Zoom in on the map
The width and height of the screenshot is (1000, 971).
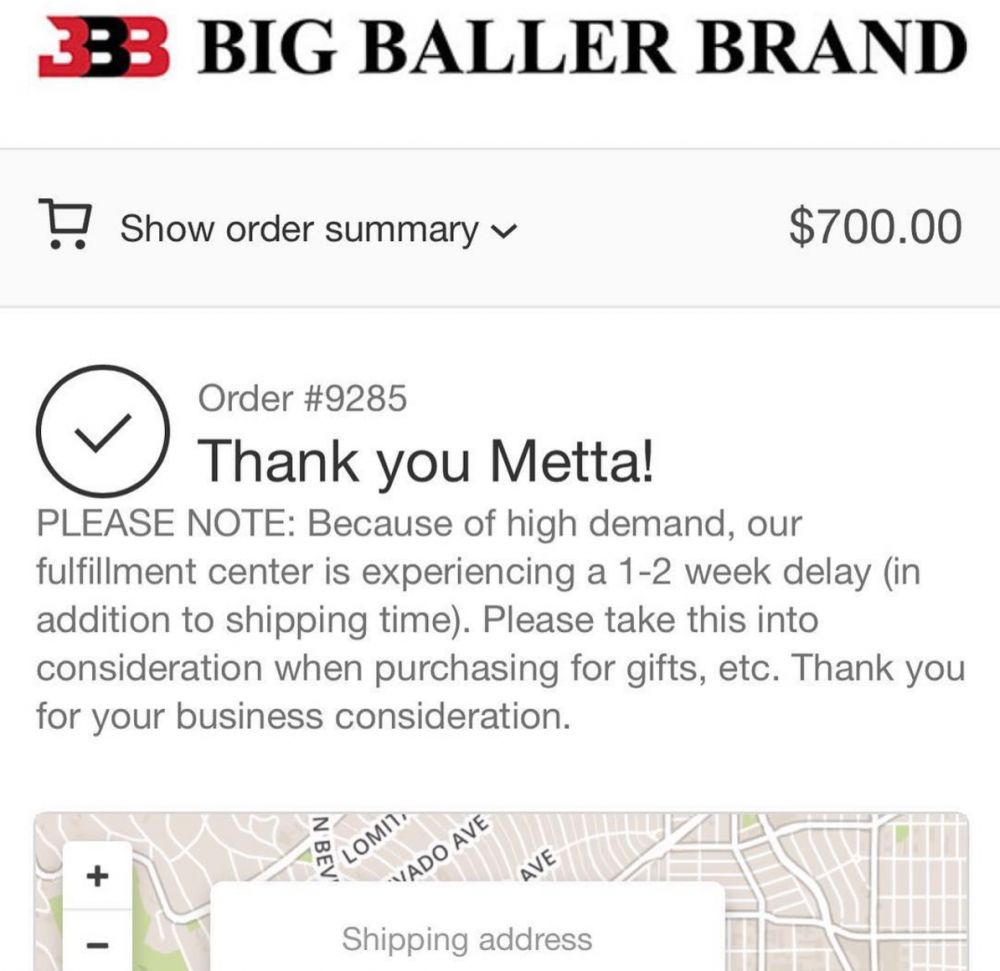point(97,877)
